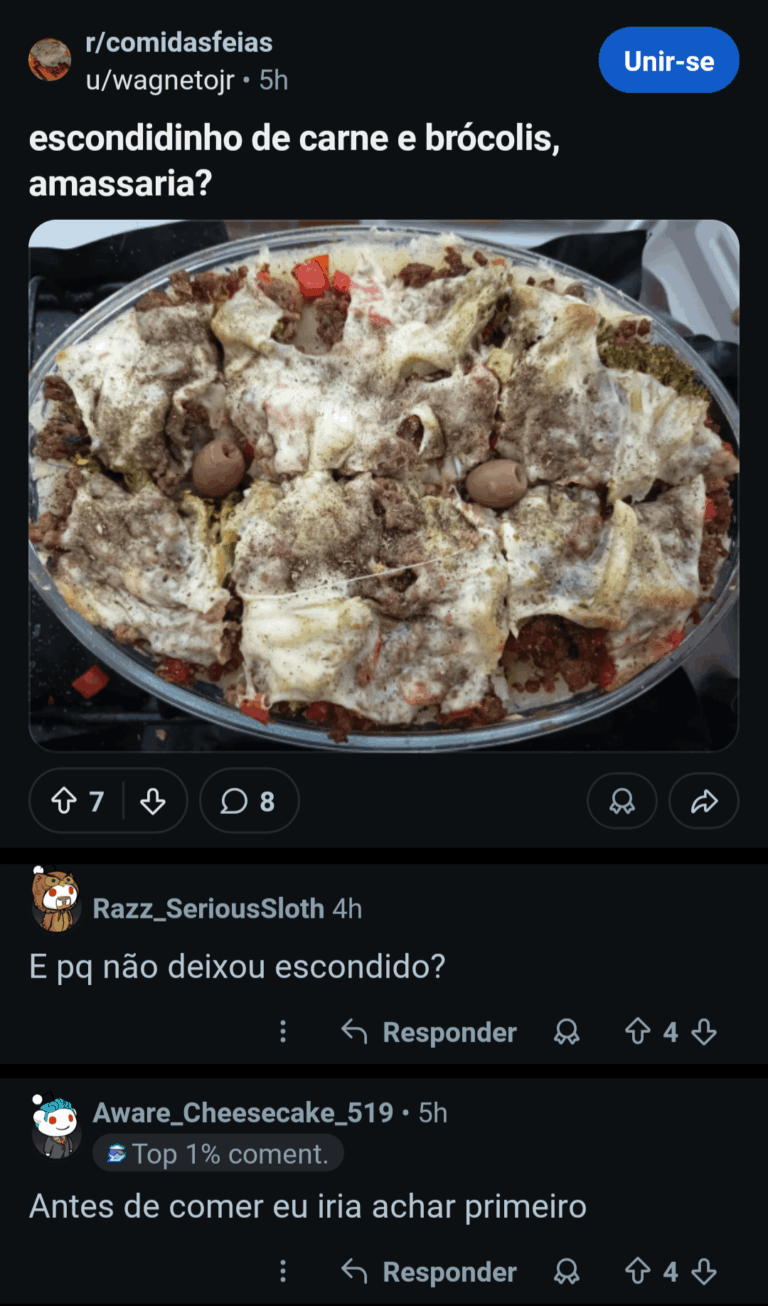Give an award to the post
The width and height of the screenshot is (768, 1306).
(622, 801)
